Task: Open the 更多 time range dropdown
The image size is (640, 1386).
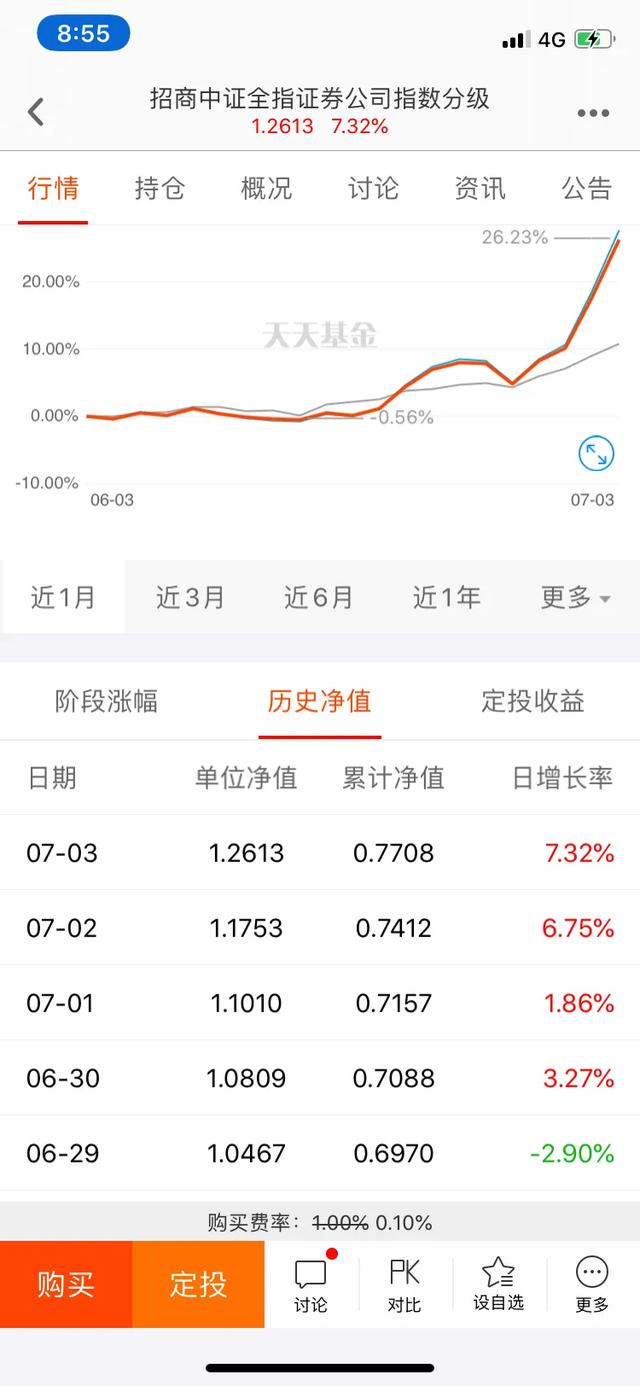Action: [575, 597]
